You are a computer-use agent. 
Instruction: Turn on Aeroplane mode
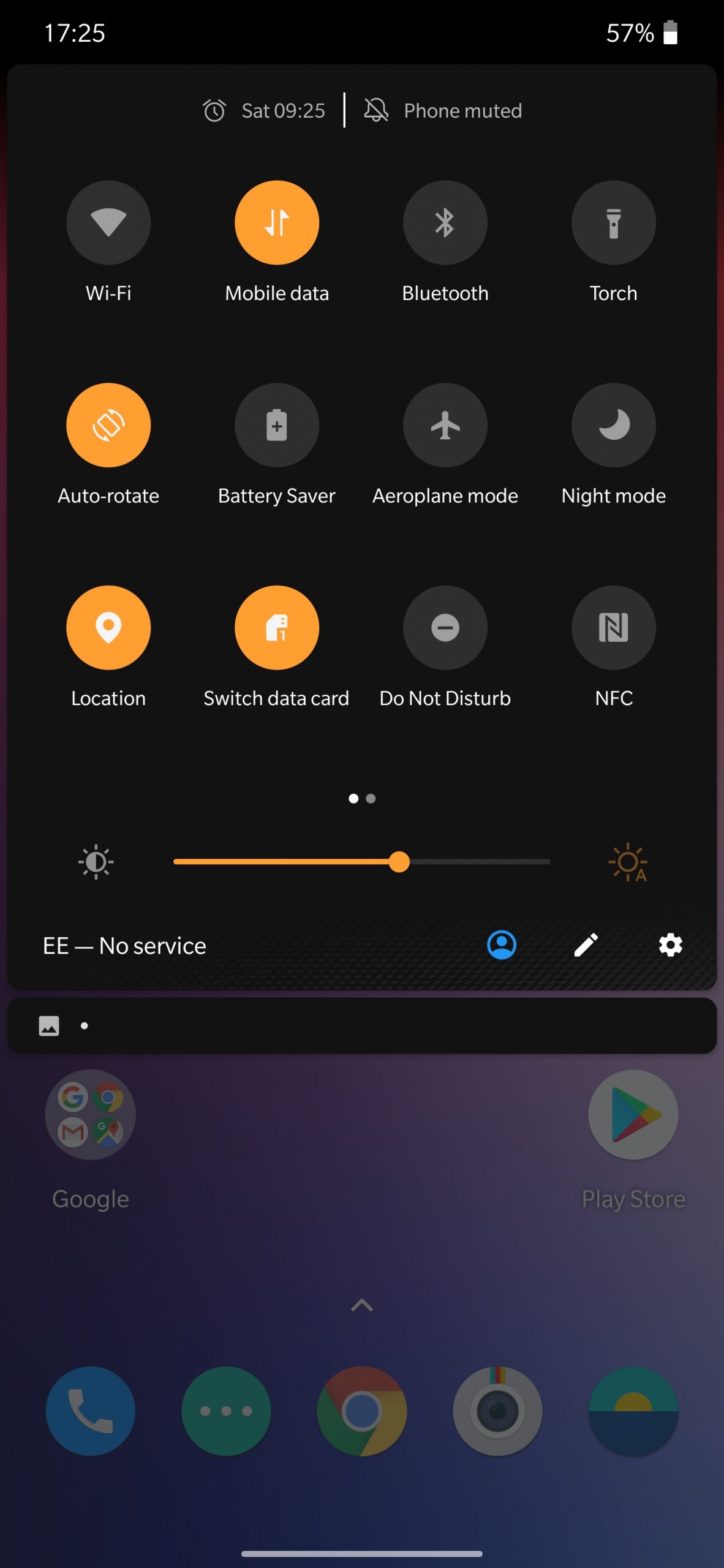[x=445, y=425]
